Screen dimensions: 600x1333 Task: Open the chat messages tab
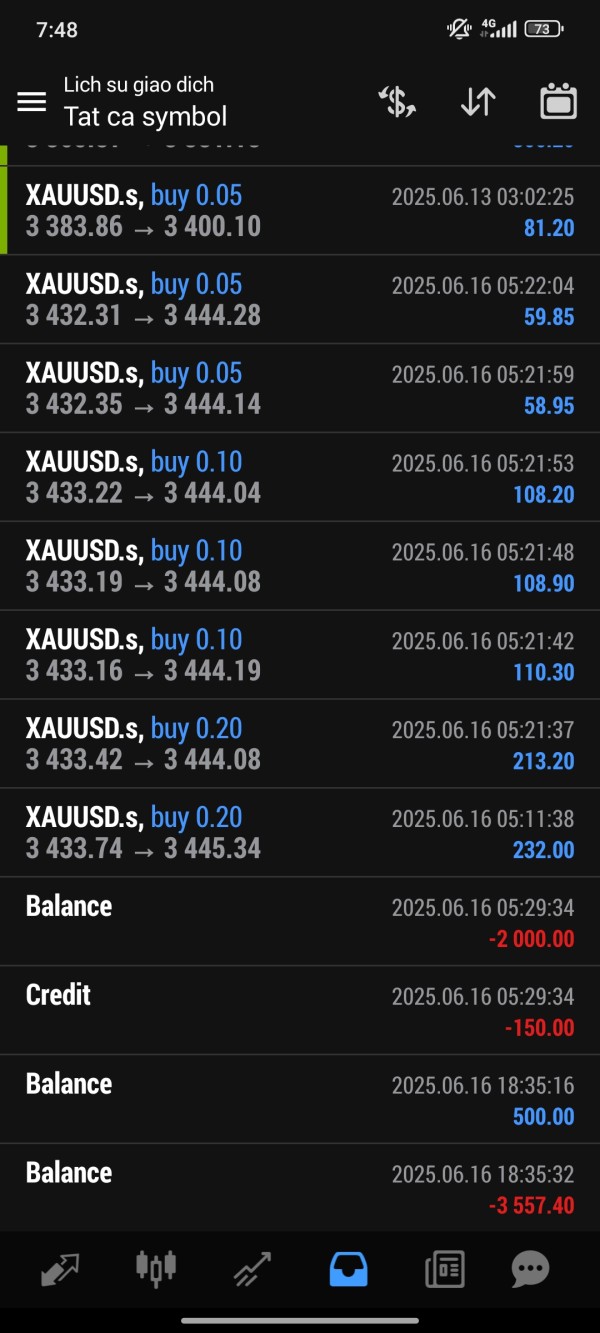pyautogui.click(x=530, y=1269)
